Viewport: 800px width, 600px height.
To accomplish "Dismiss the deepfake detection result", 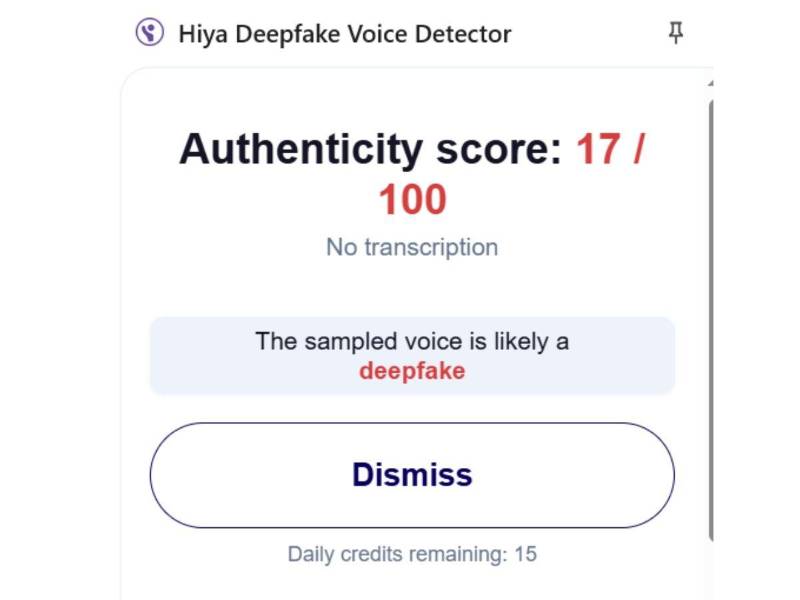I will [x=412, y=475].
